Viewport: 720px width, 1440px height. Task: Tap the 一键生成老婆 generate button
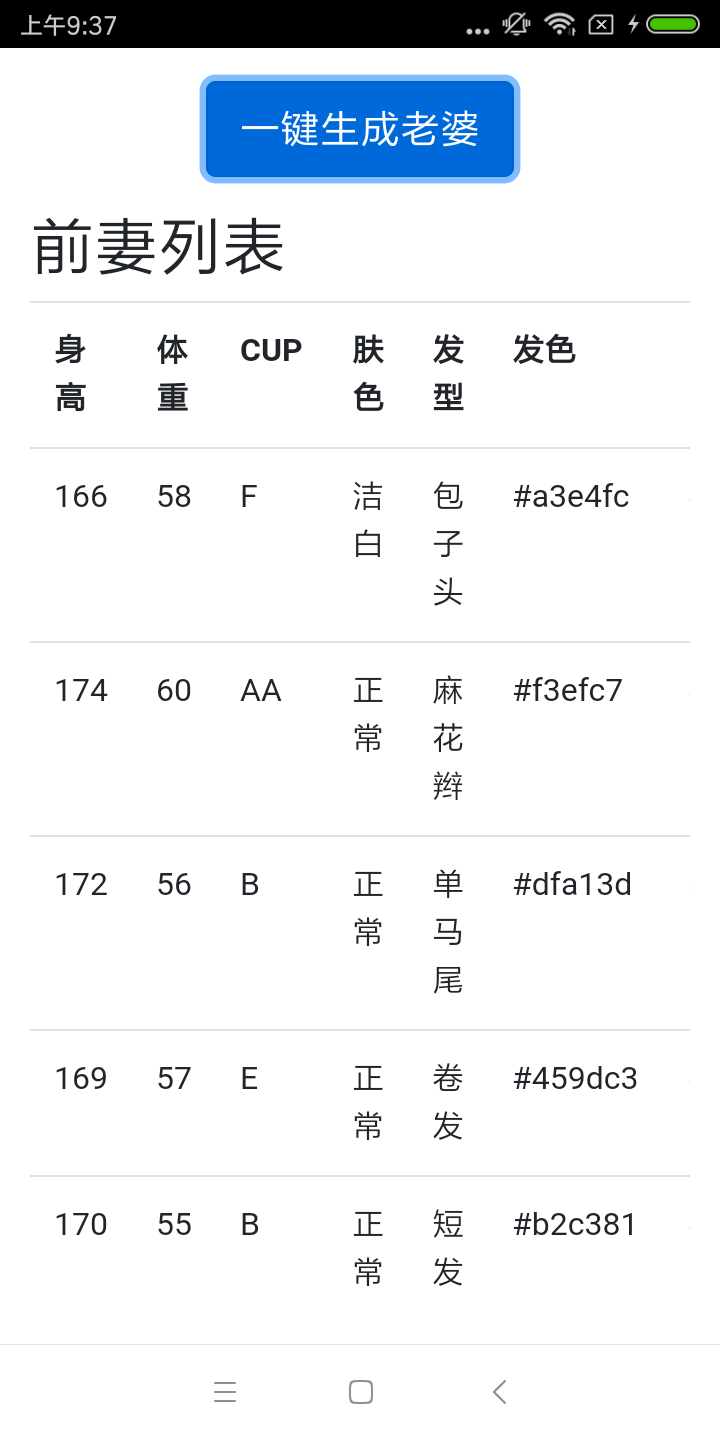(x=359, y=128)
